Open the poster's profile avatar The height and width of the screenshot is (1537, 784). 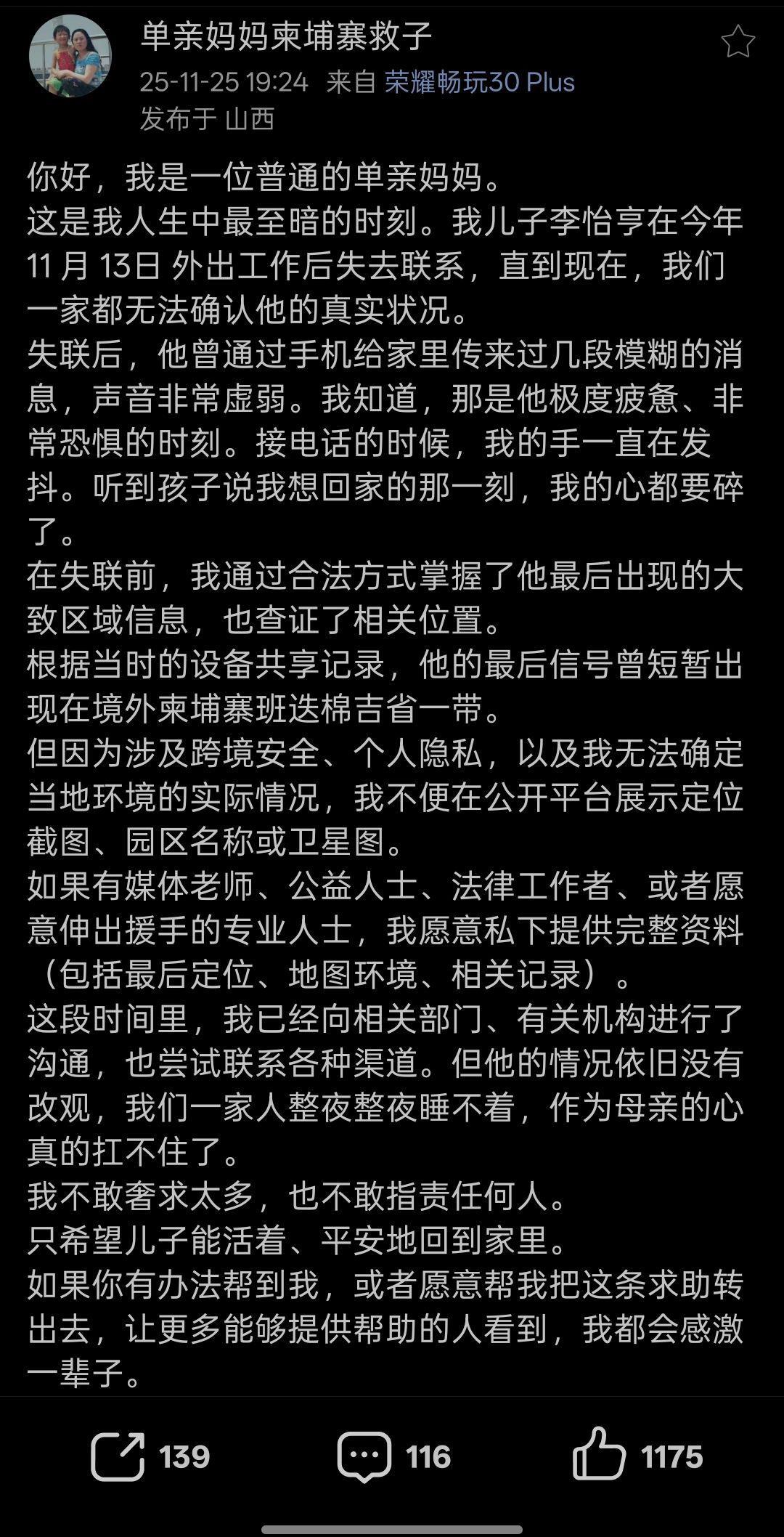pyautogui.click(x=70, y=57)
